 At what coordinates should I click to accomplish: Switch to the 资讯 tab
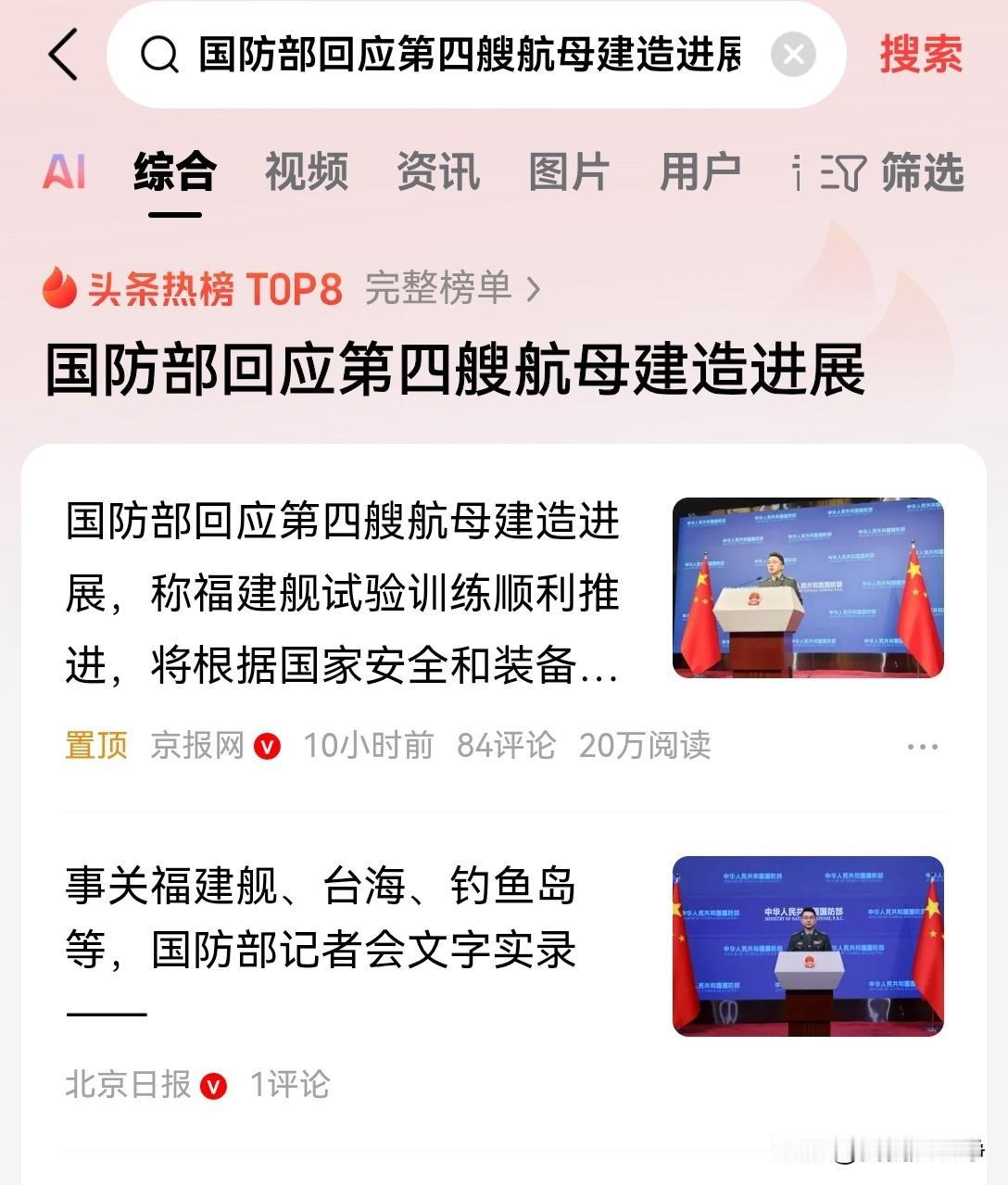[437, 173]
